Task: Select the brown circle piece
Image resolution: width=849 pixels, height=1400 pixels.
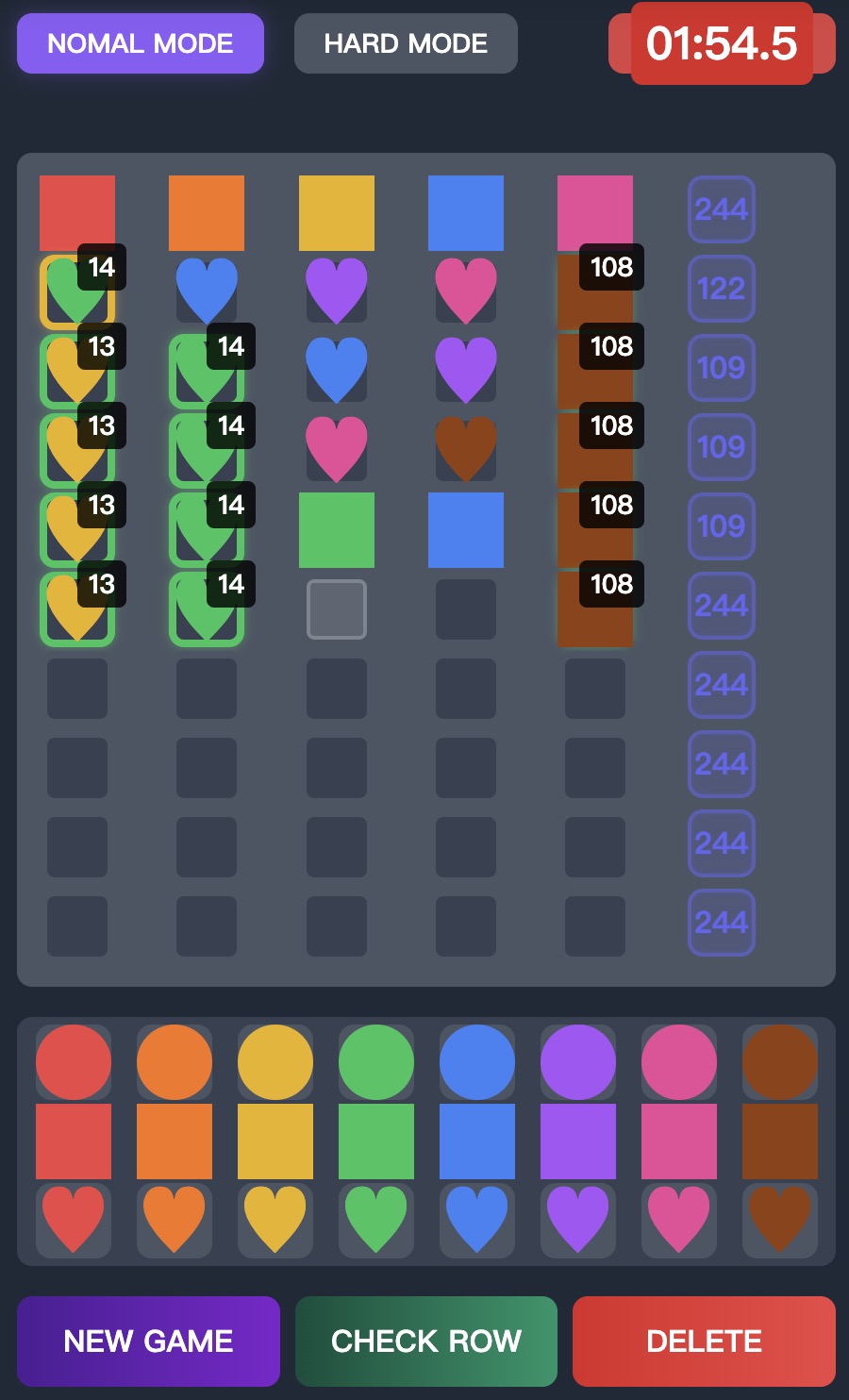Action: click(x=780, y=1062)
